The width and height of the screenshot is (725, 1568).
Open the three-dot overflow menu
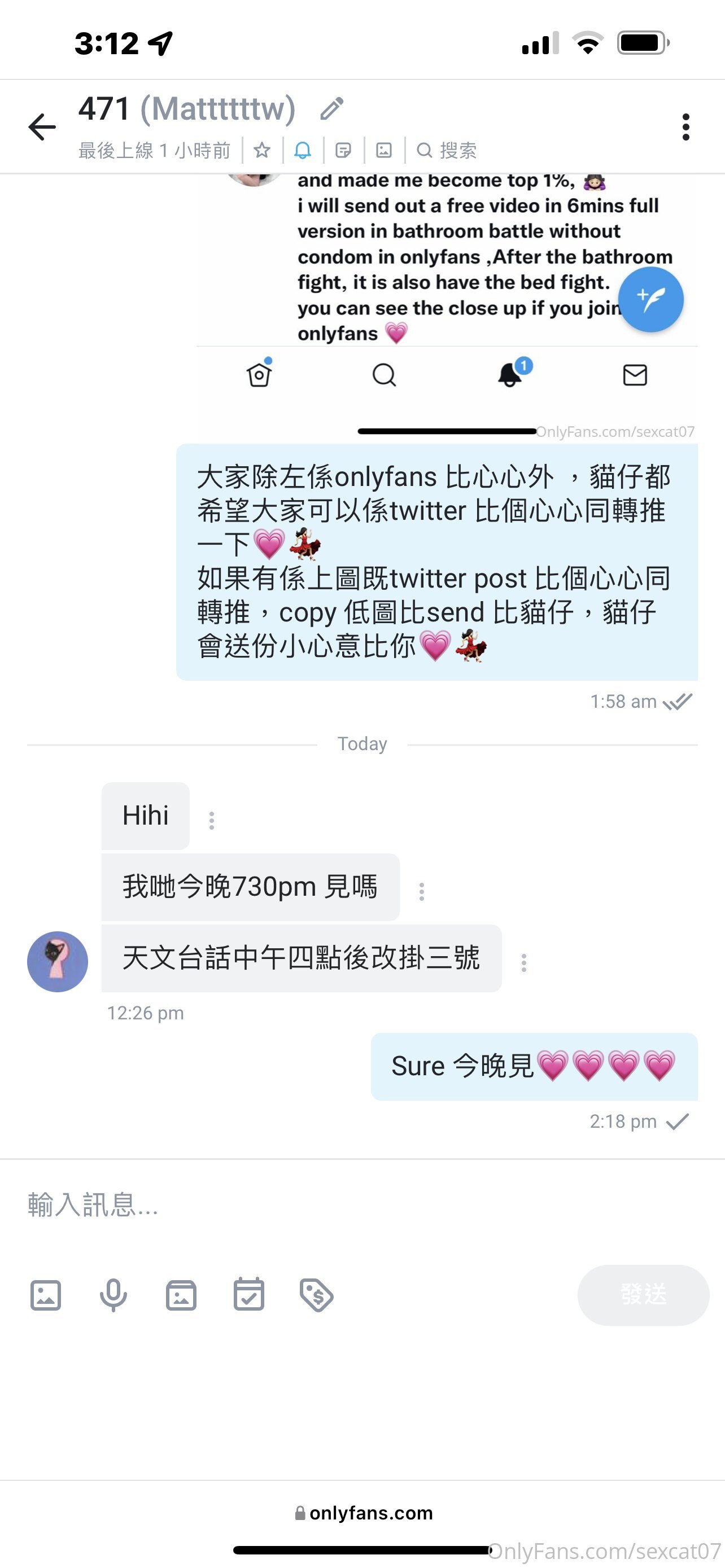(685, 126)
